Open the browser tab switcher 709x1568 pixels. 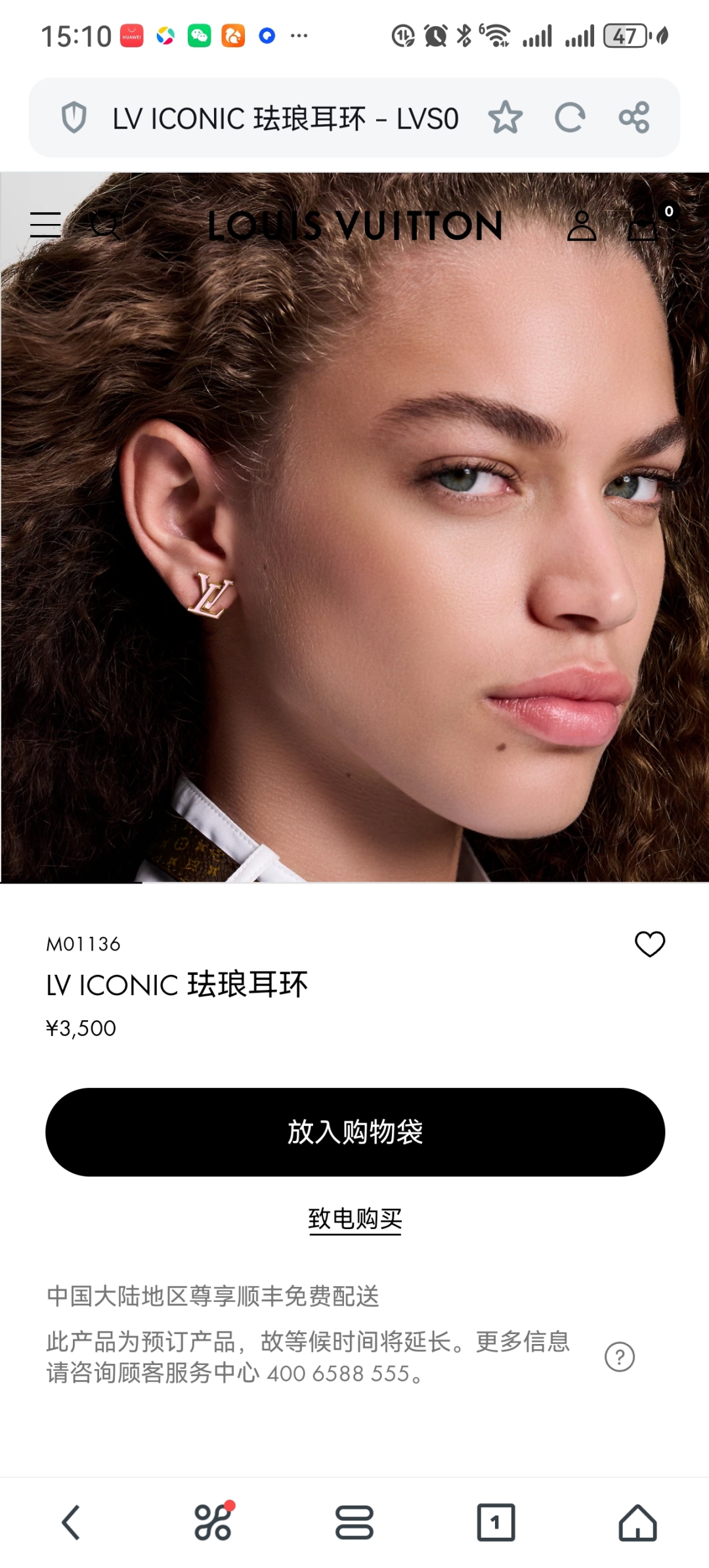(x=496, y=1523)
